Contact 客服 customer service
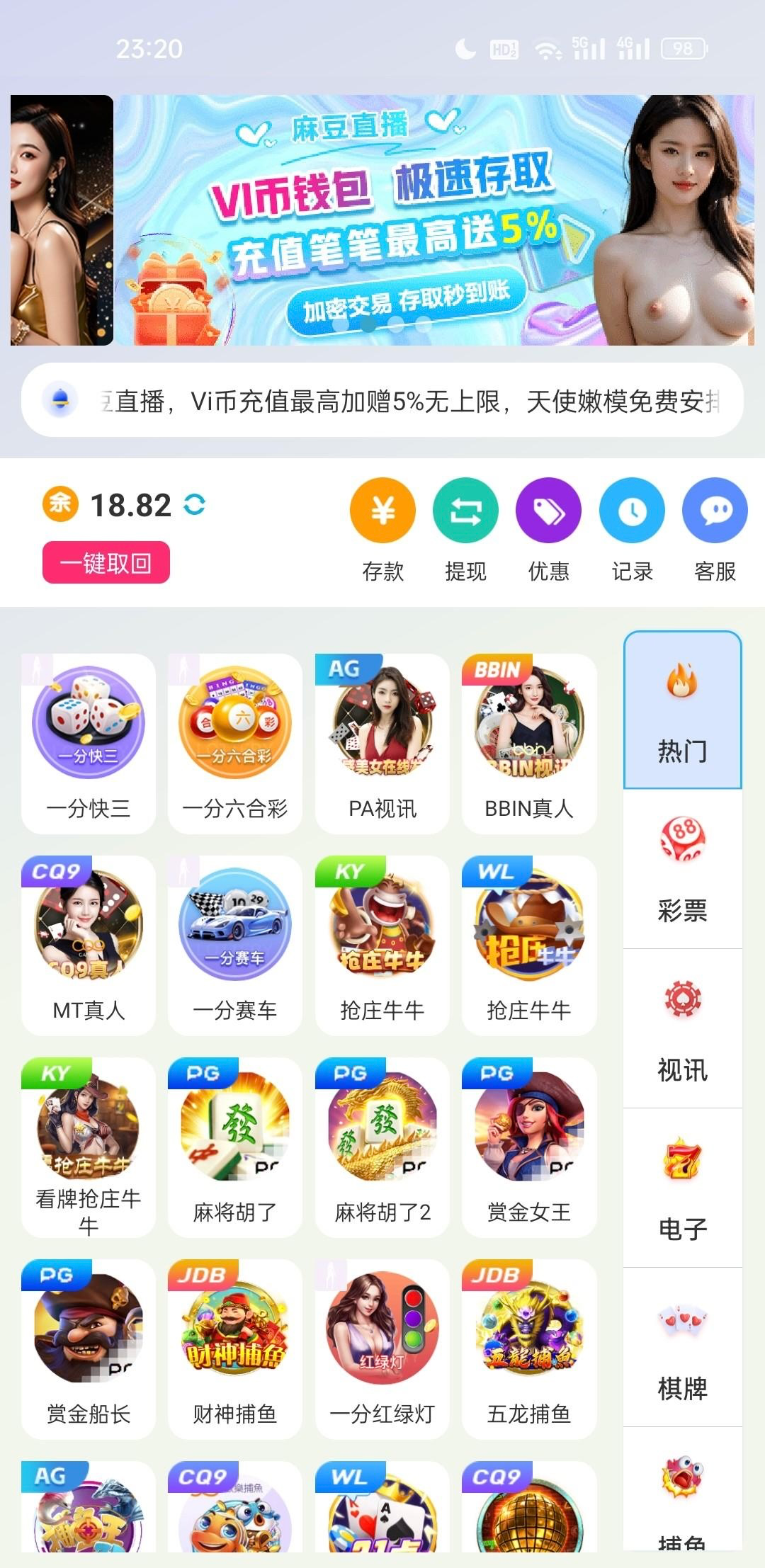765x1568 pixels. pyautogui.click(x=715, y=511)
